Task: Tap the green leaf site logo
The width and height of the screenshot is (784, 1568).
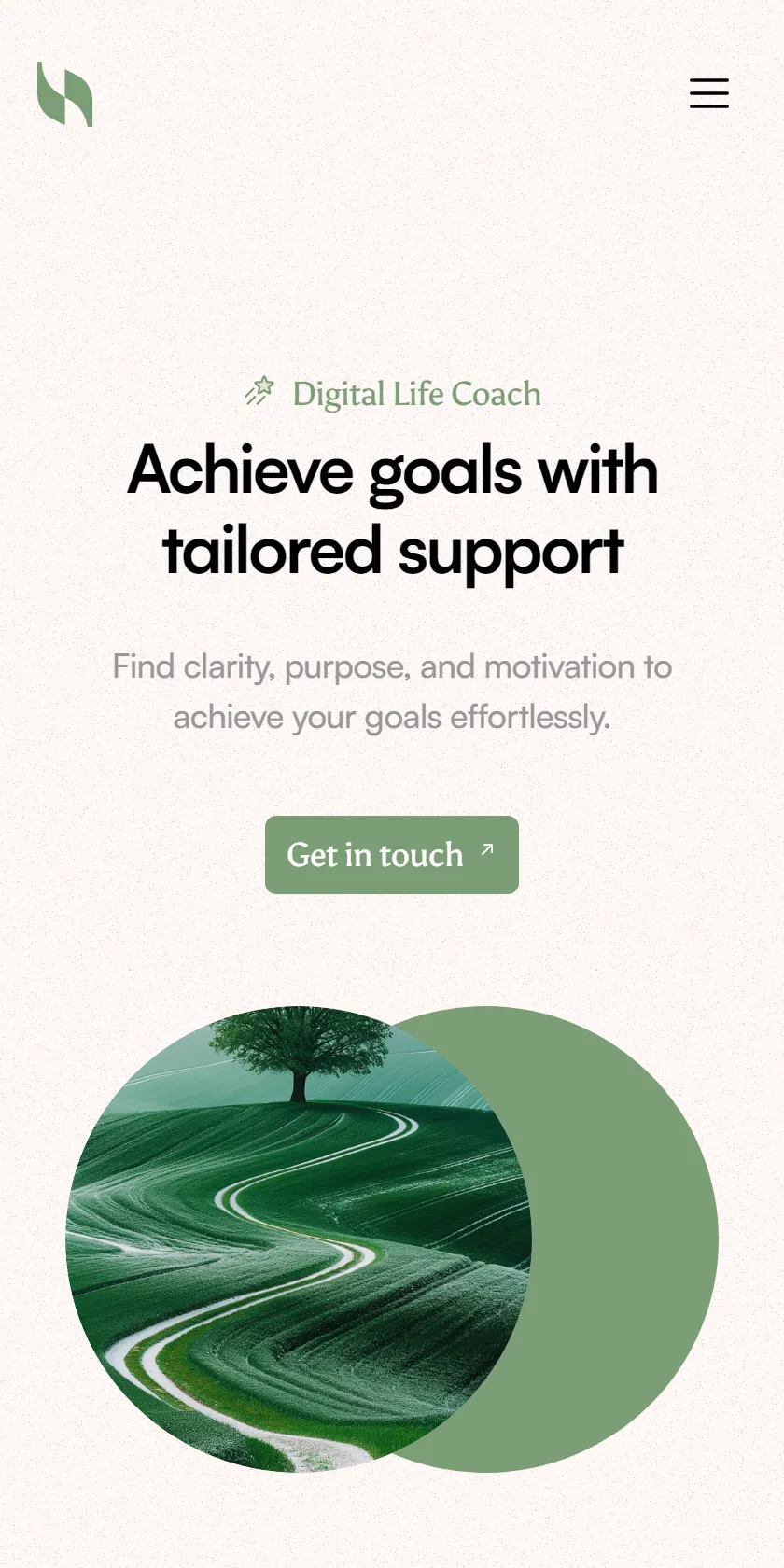Action: click(65, 94)
